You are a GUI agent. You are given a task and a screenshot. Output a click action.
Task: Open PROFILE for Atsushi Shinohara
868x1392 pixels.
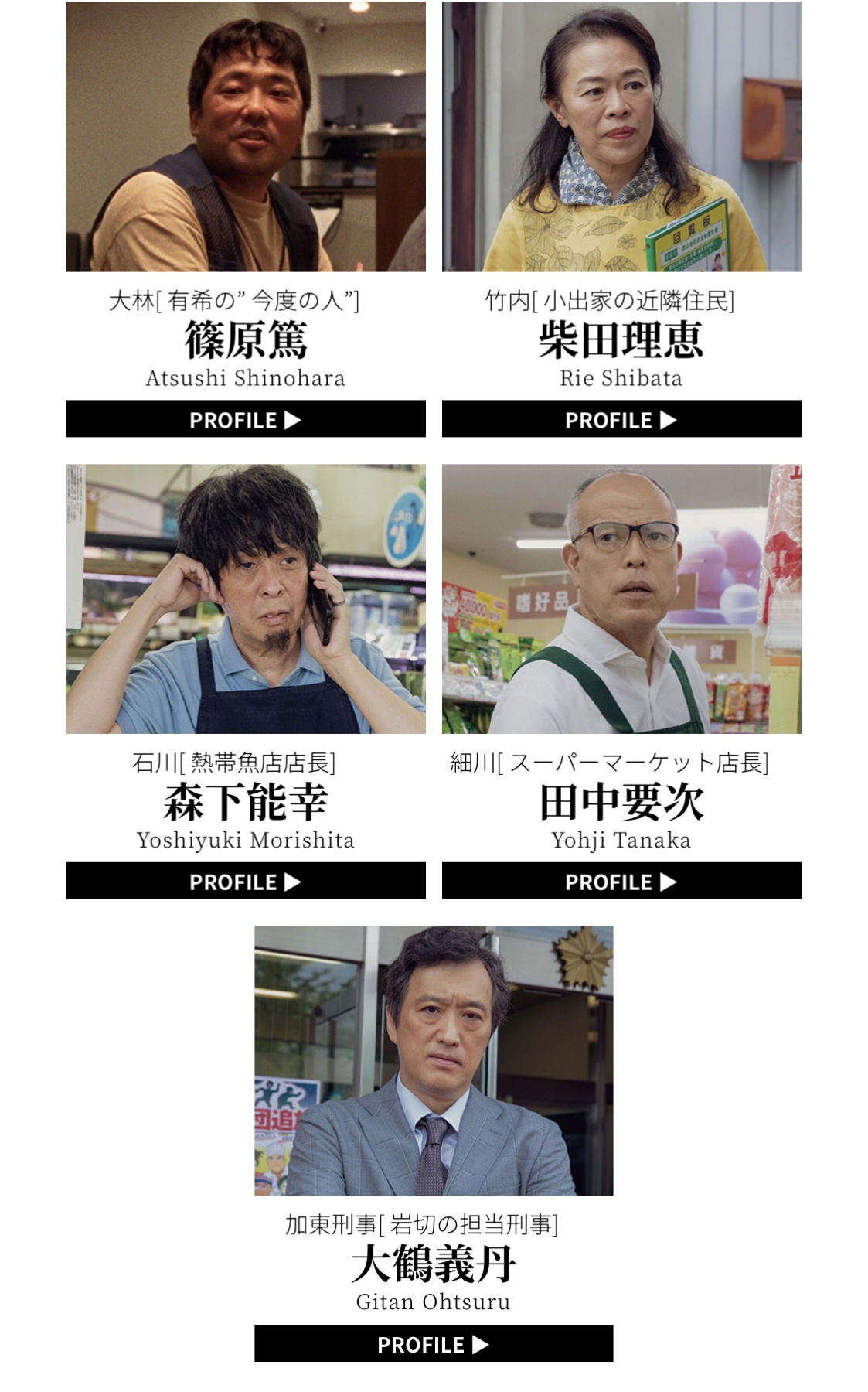click(246, 419)
